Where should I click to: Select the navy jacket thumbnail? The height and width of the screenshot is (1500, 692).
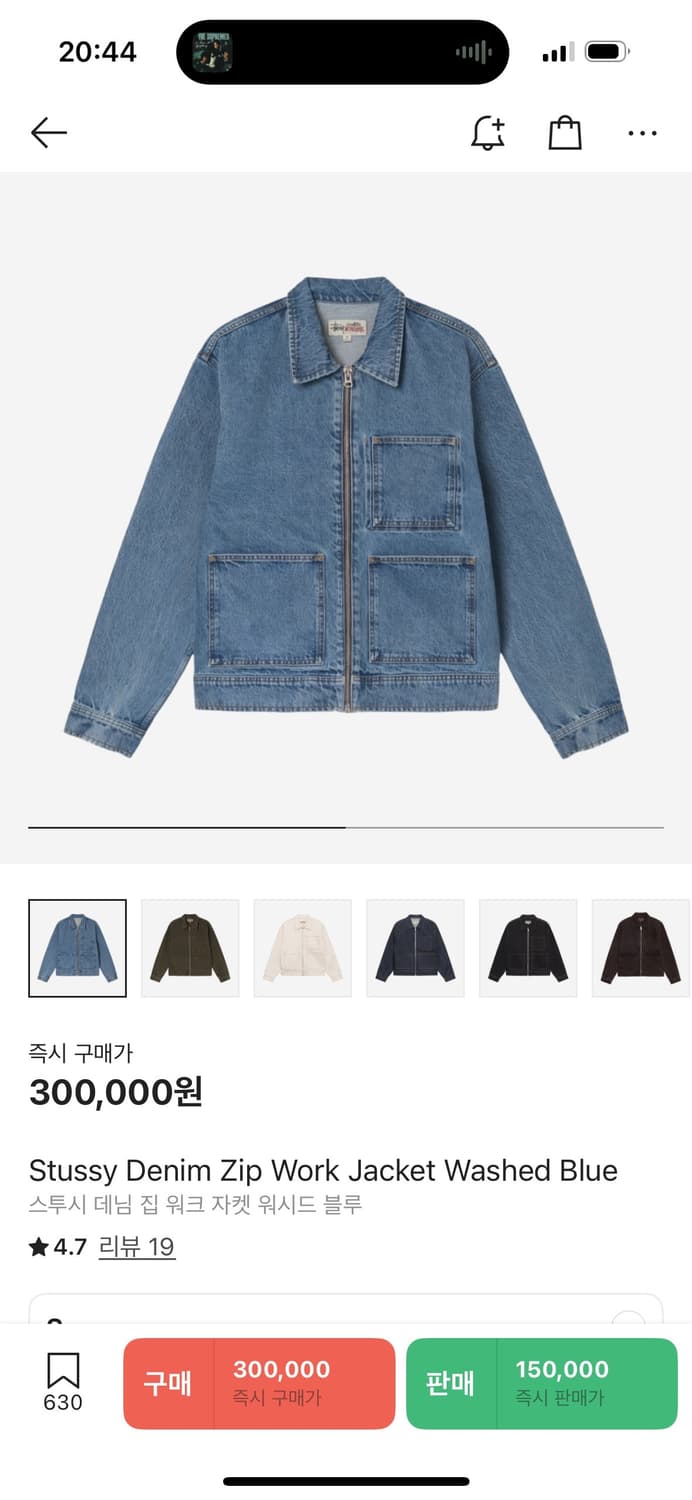pyautogui.click(x=415, y=948)
